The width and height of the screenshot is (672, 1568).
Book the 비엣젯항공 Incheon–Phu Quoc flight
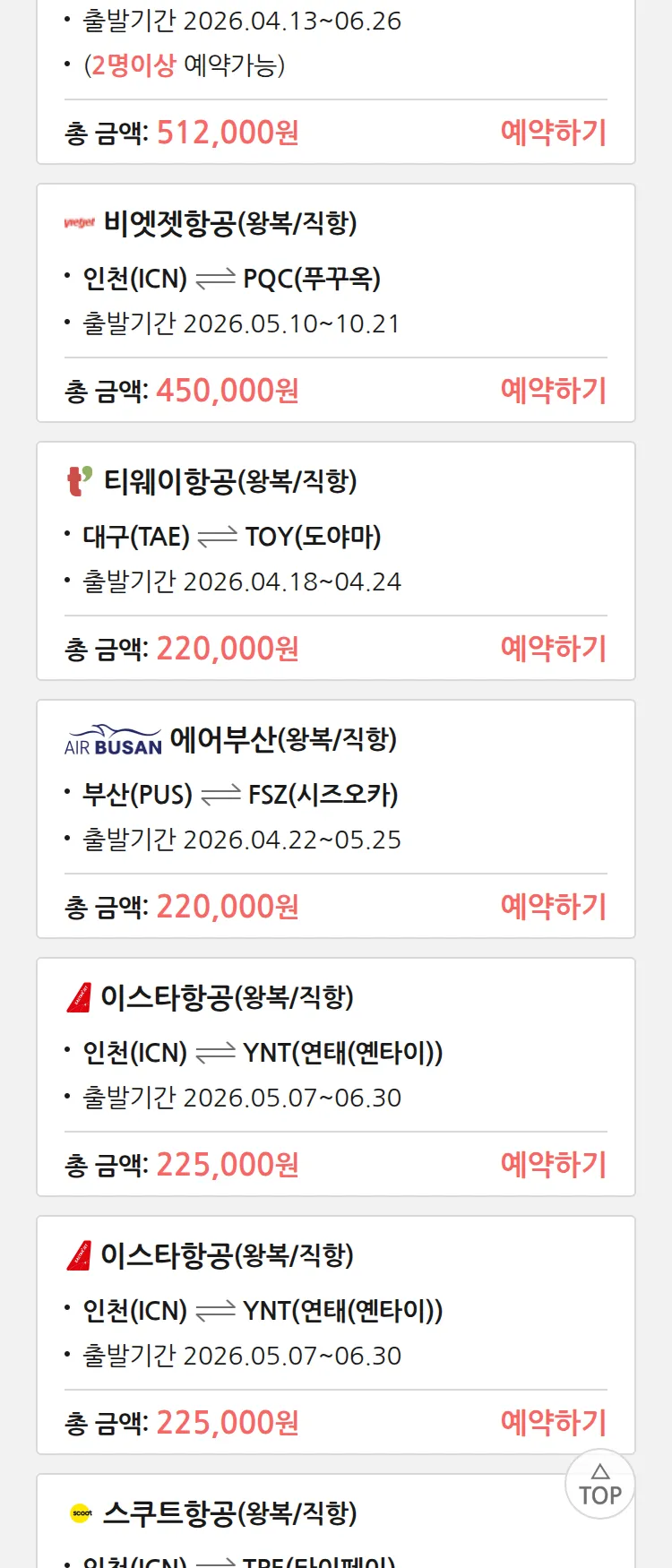553,391
